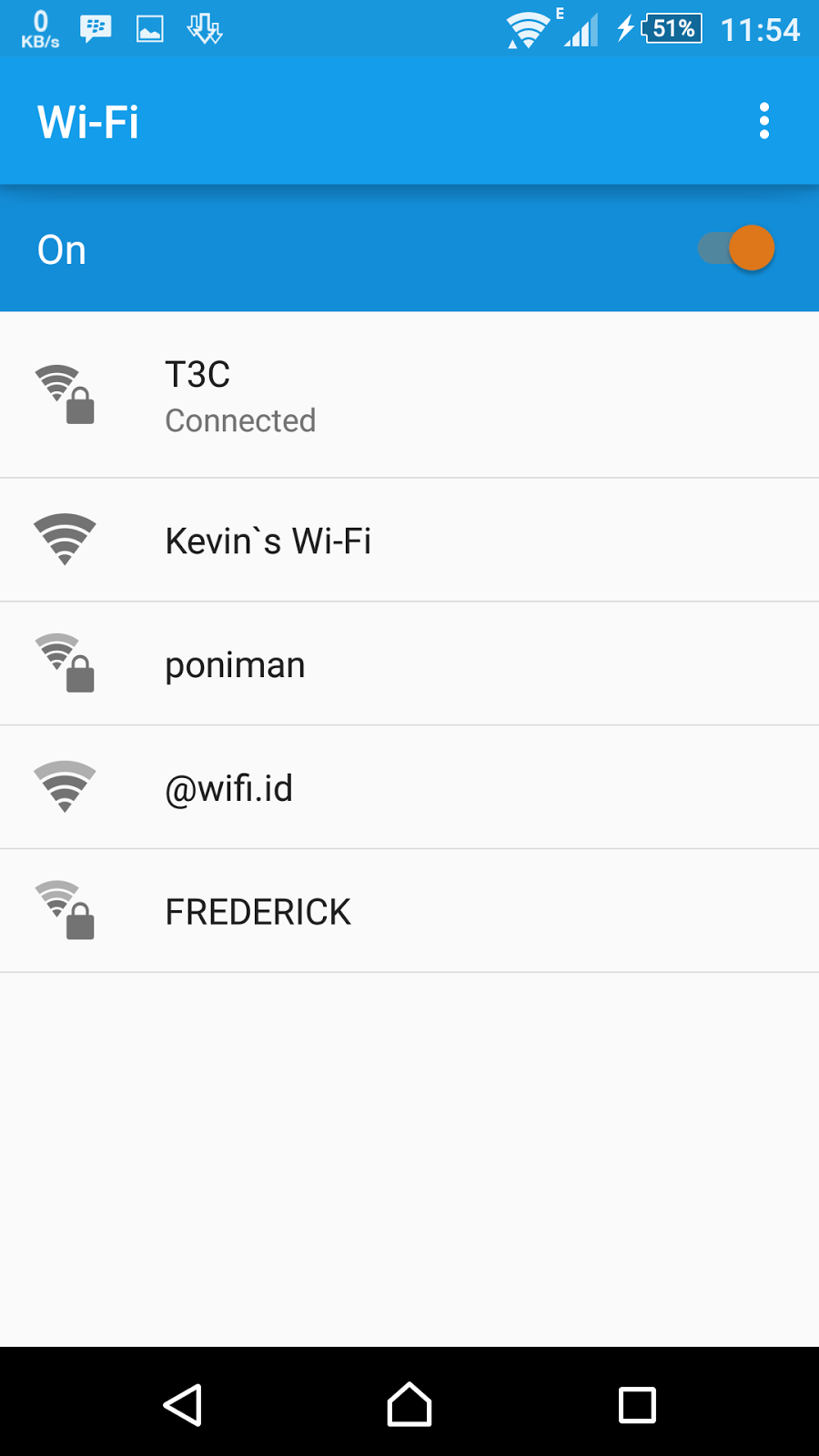Go back using the navigation bar

point(183,1404)
